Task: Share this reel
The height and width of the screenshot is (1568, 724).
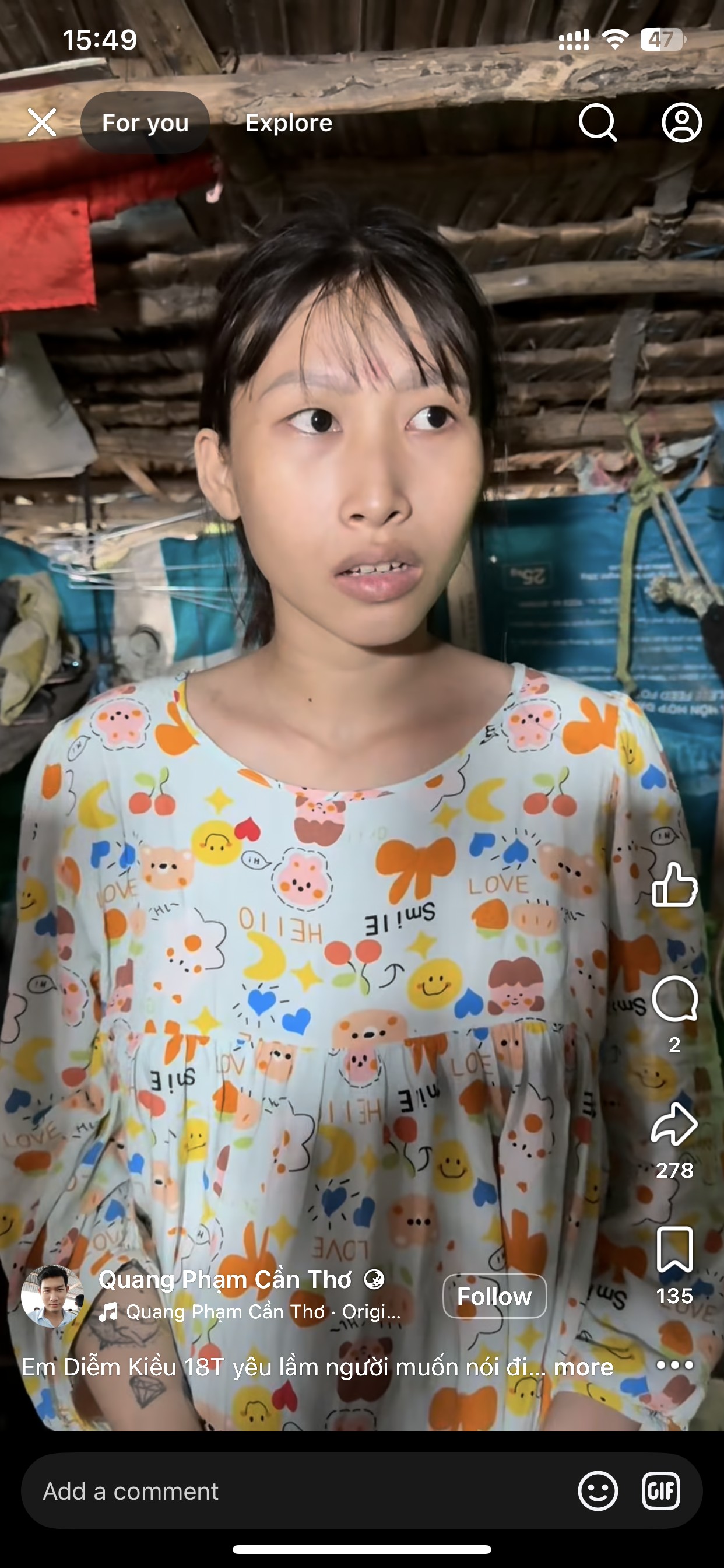Action: pyautogui.click(x=674, y=1125)
